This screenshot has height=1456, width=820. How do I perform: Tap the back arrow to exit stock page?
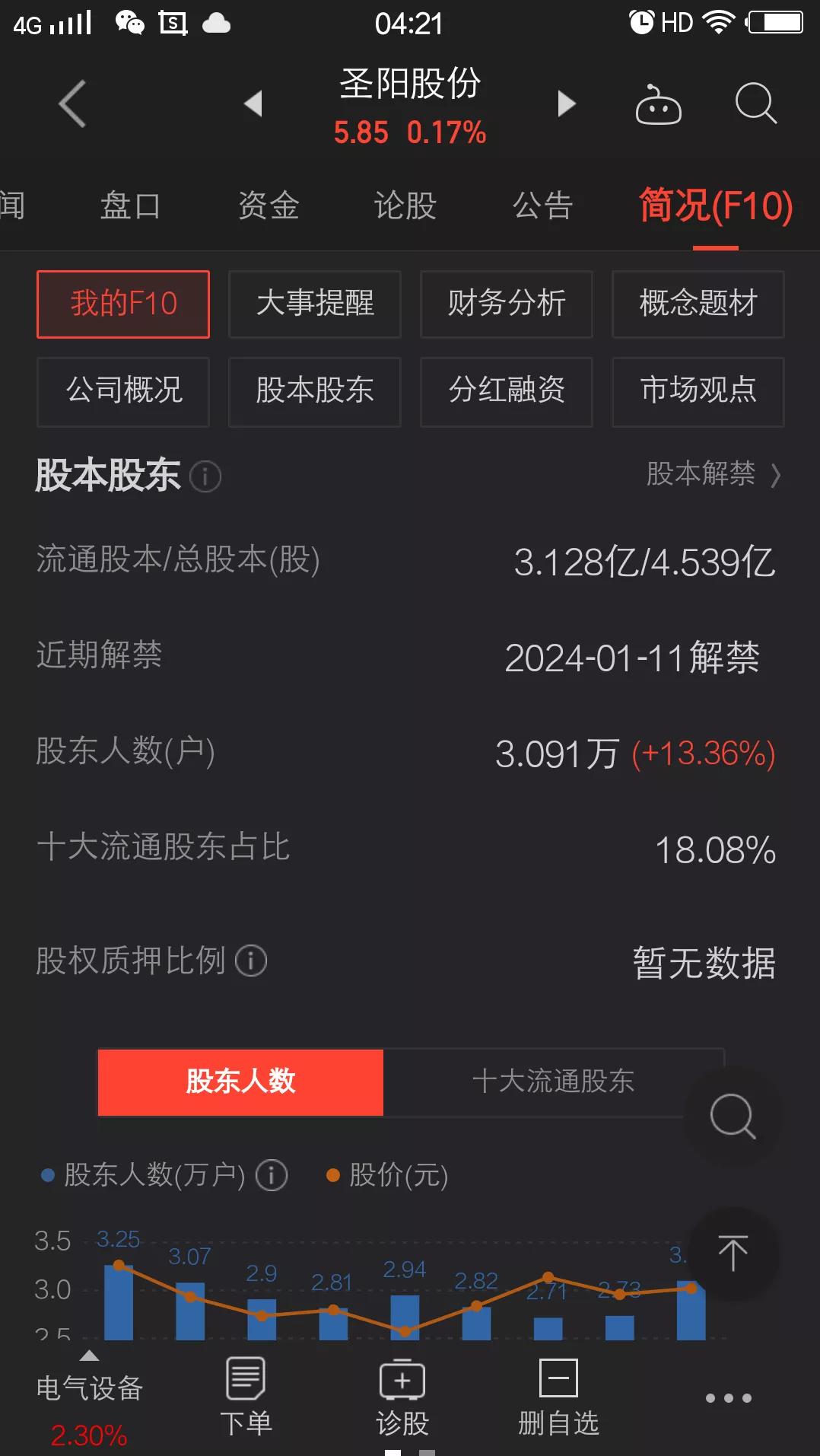tap(71, 103)
